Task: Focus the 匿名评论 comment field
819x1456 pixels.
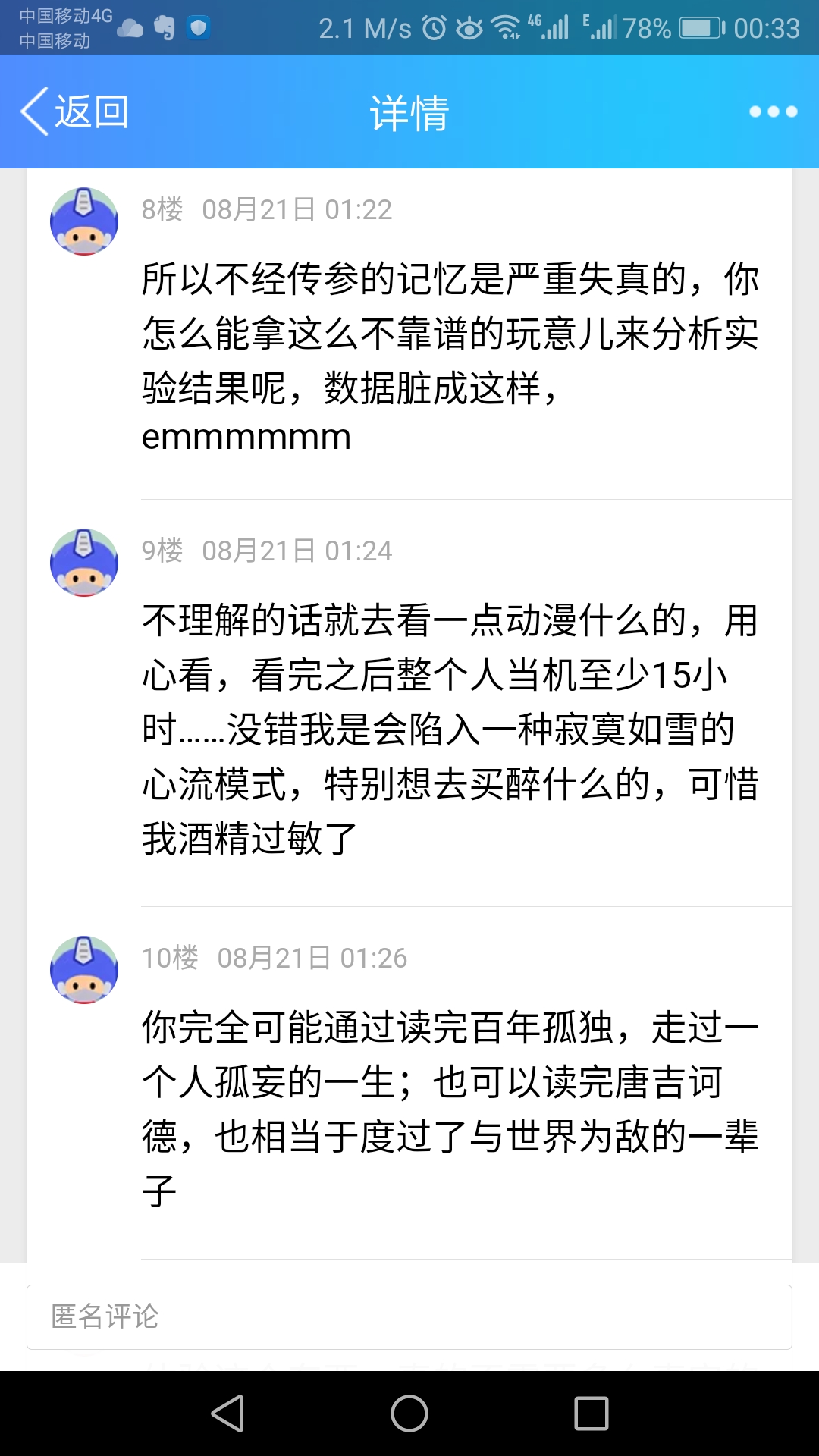Action: pyautogui.click(x=409, y=1317)
